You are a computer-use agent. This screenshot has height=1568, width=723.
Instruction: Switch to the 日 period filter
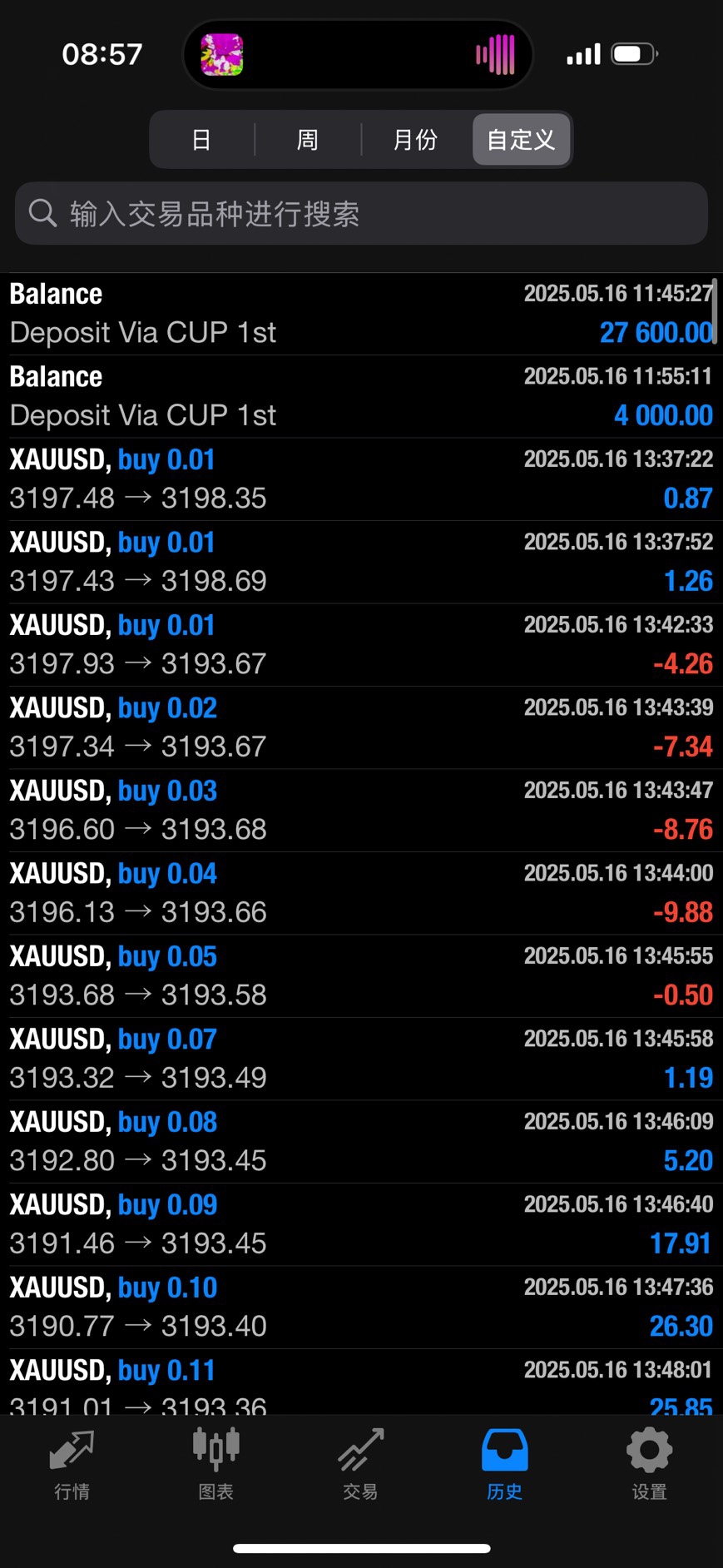point(201,140)
